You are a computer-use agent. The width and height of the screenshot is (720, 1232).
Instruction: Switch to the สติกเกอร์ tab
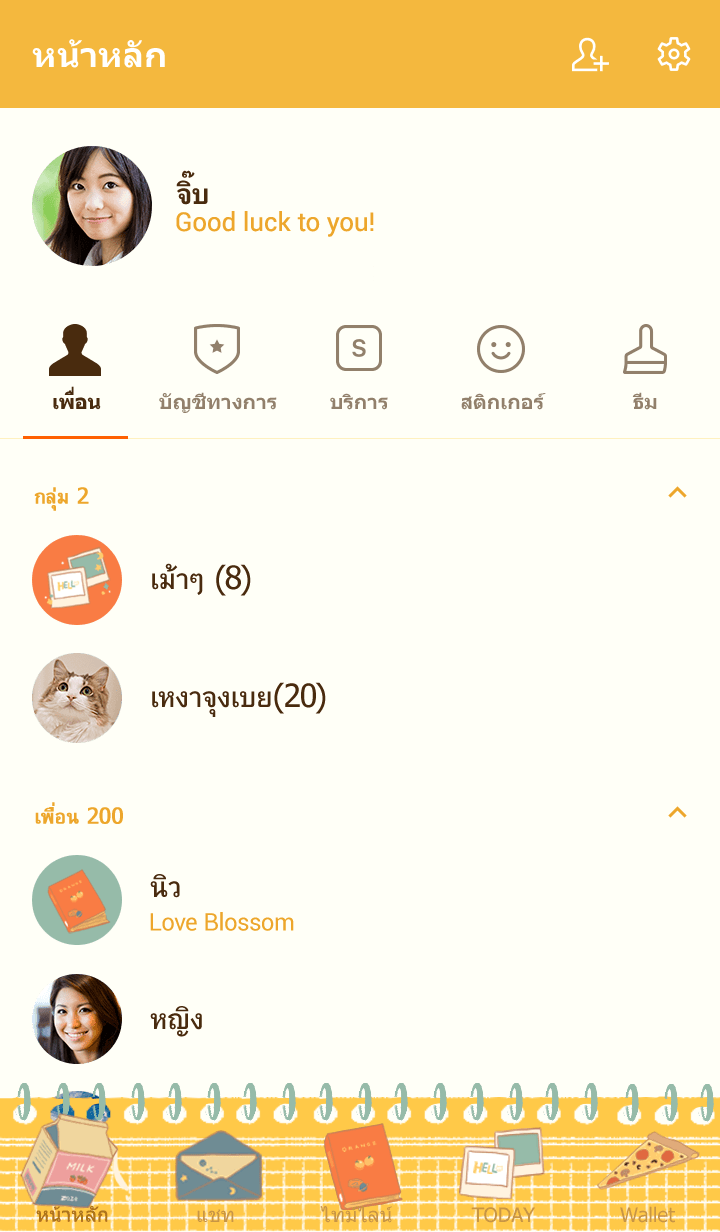tap(501, 368)
